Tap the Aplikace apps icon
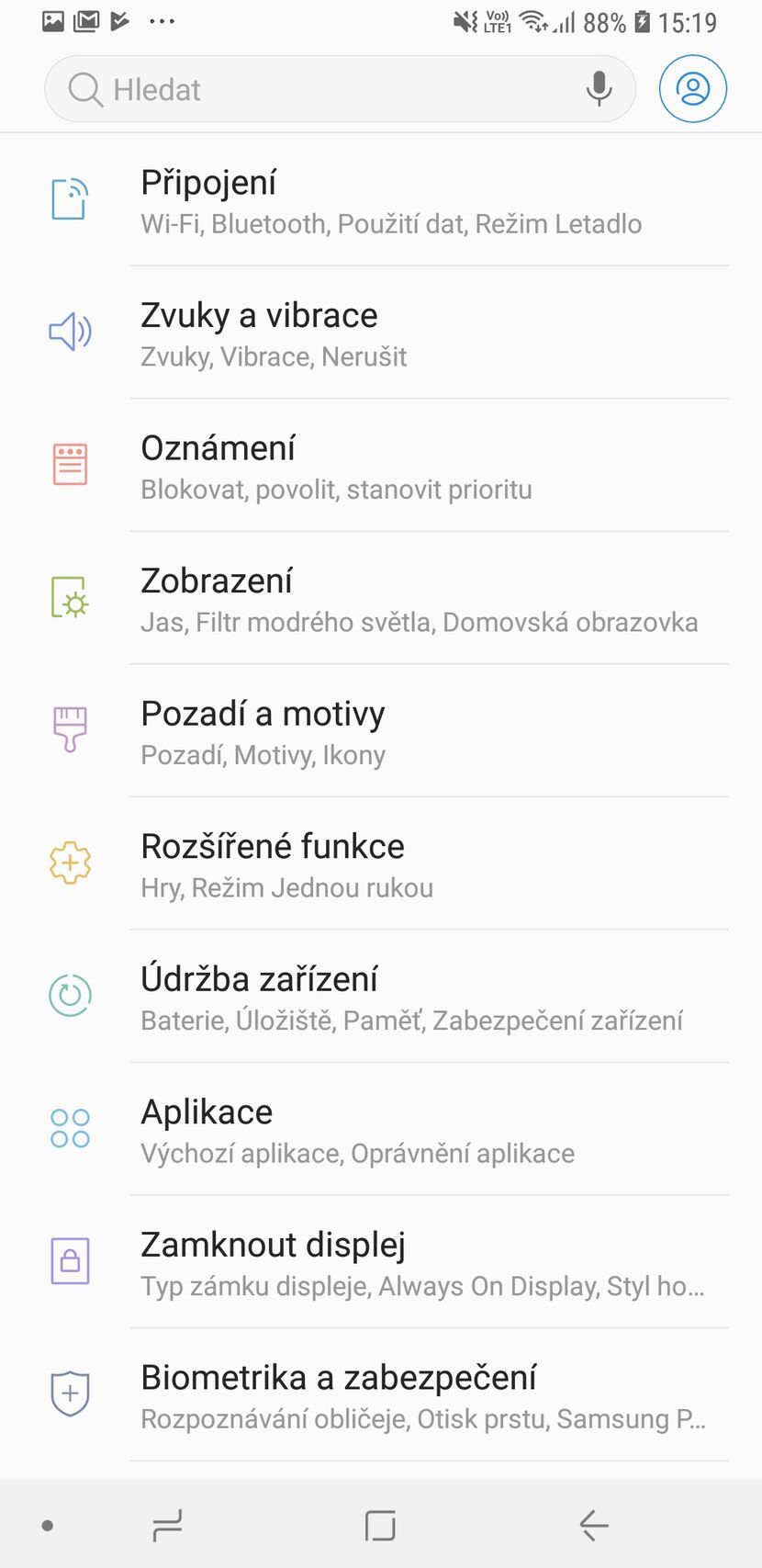Image resolution: width=762 pixels, height=1568 pixels. click(x=70, y=1128)
